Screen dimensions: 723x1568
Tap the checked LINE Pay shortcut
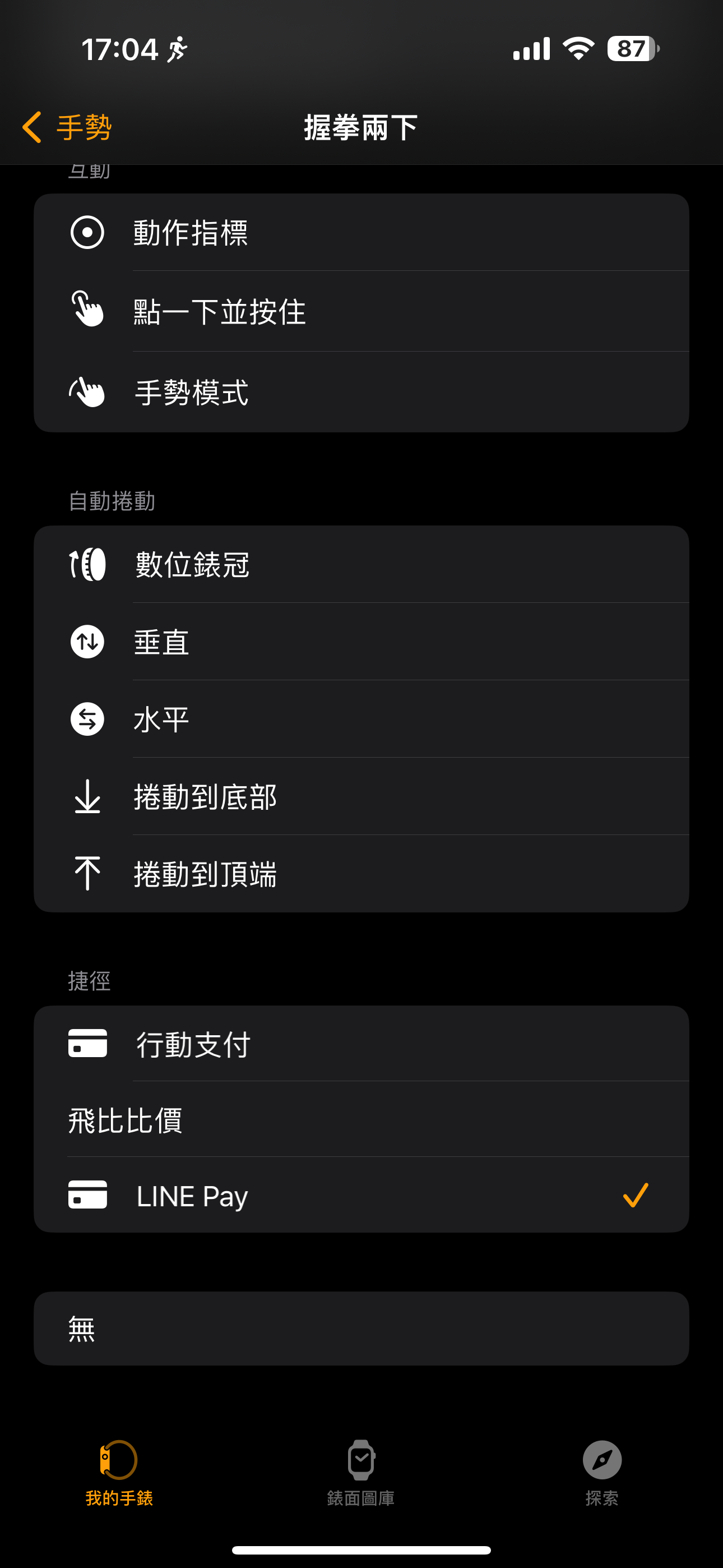click(x=361, y=1195)
